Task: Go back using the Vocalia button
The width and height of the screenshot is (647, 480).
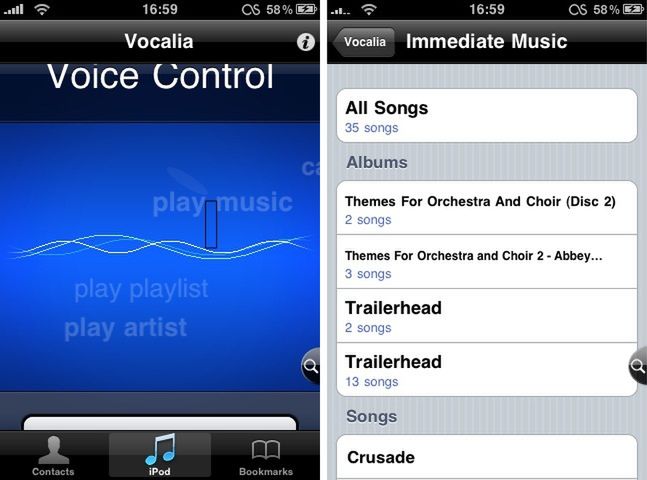Action: coord(365,42)
